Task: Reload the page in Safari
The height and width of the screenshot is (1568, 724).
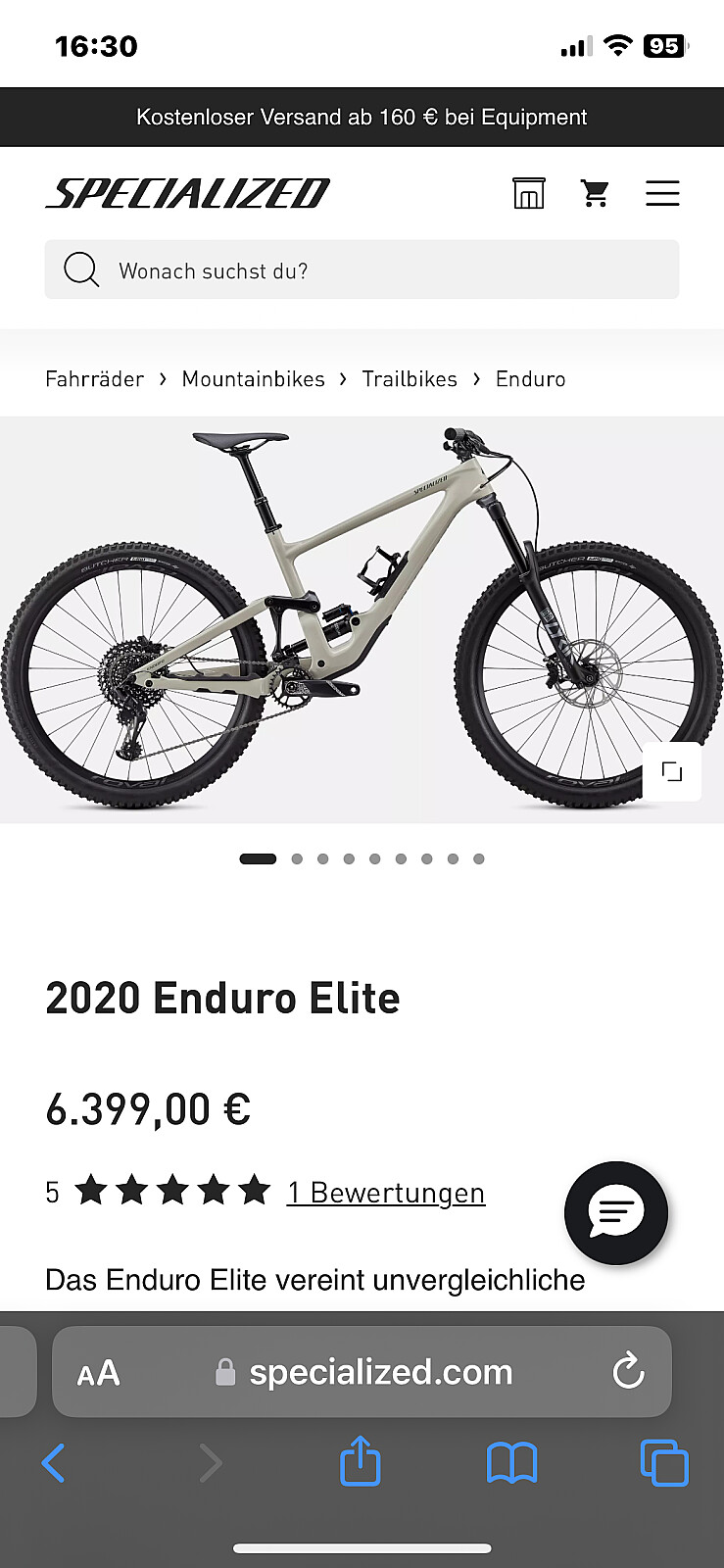Action: 629,1371
